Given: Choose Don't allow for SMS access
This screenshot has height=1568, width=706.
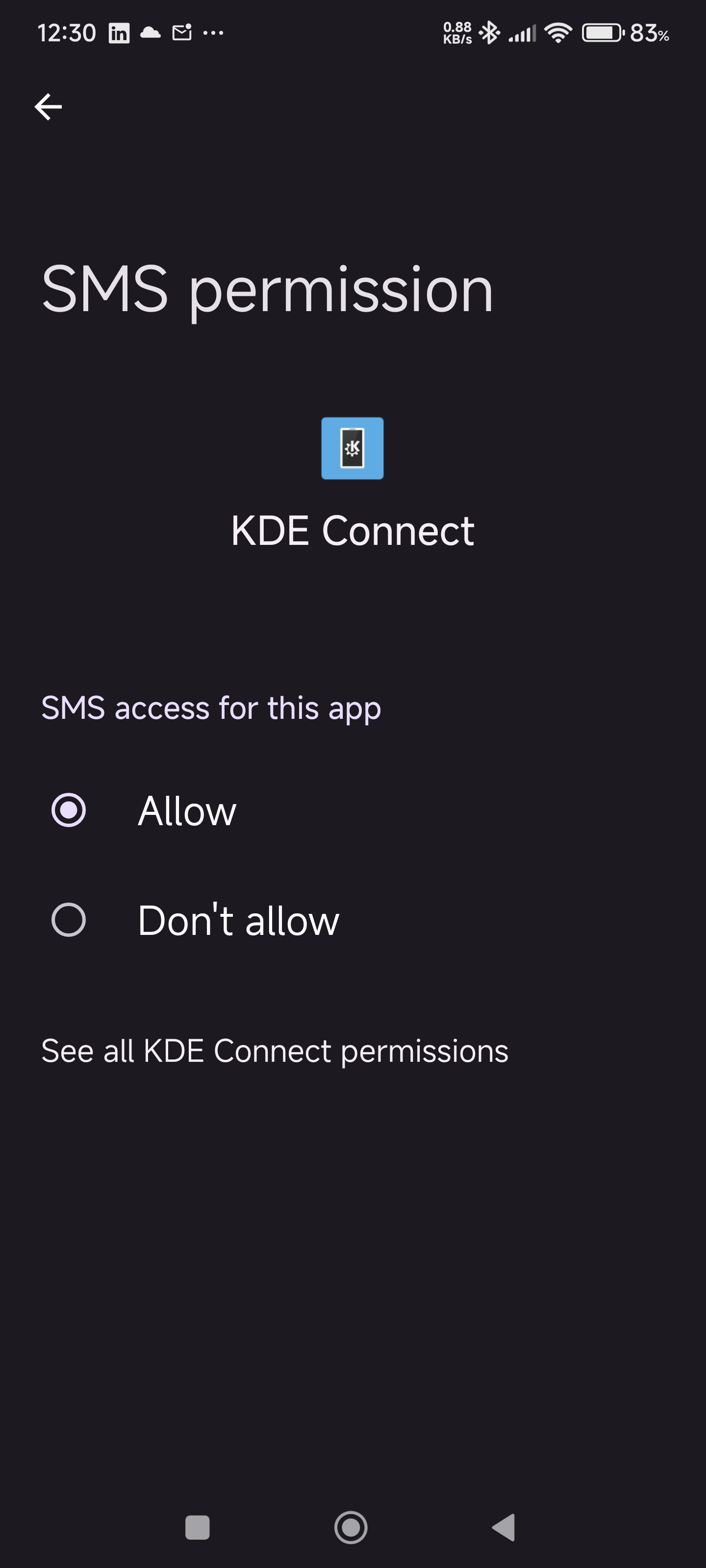Looking at the screenshot, I should (69, 920).
